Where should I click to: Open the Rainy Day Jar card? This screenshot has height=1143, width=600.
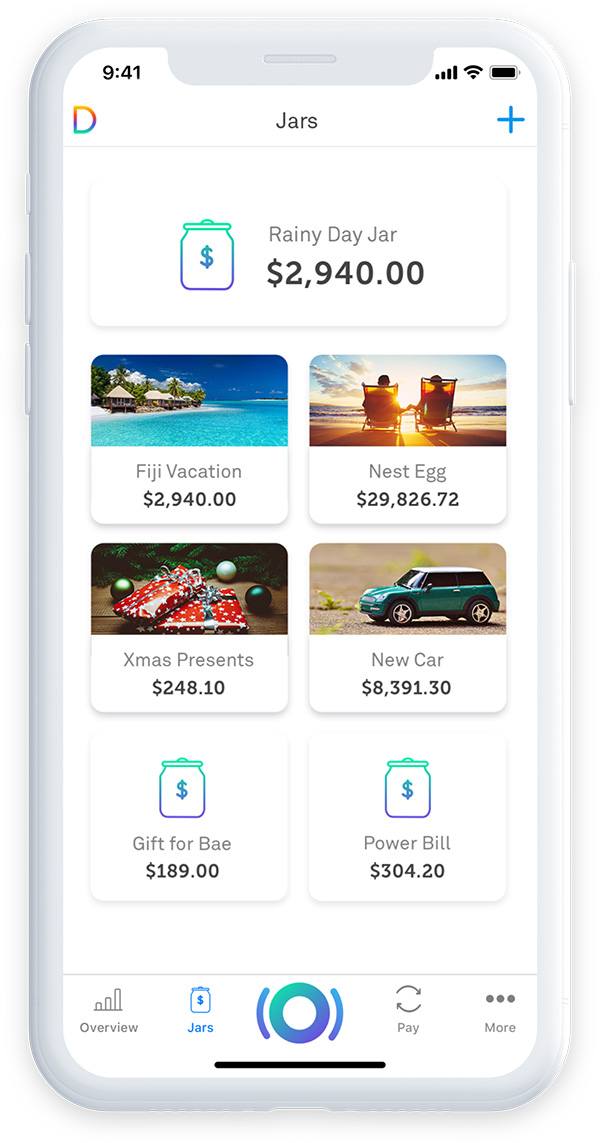tap(298, 254)
